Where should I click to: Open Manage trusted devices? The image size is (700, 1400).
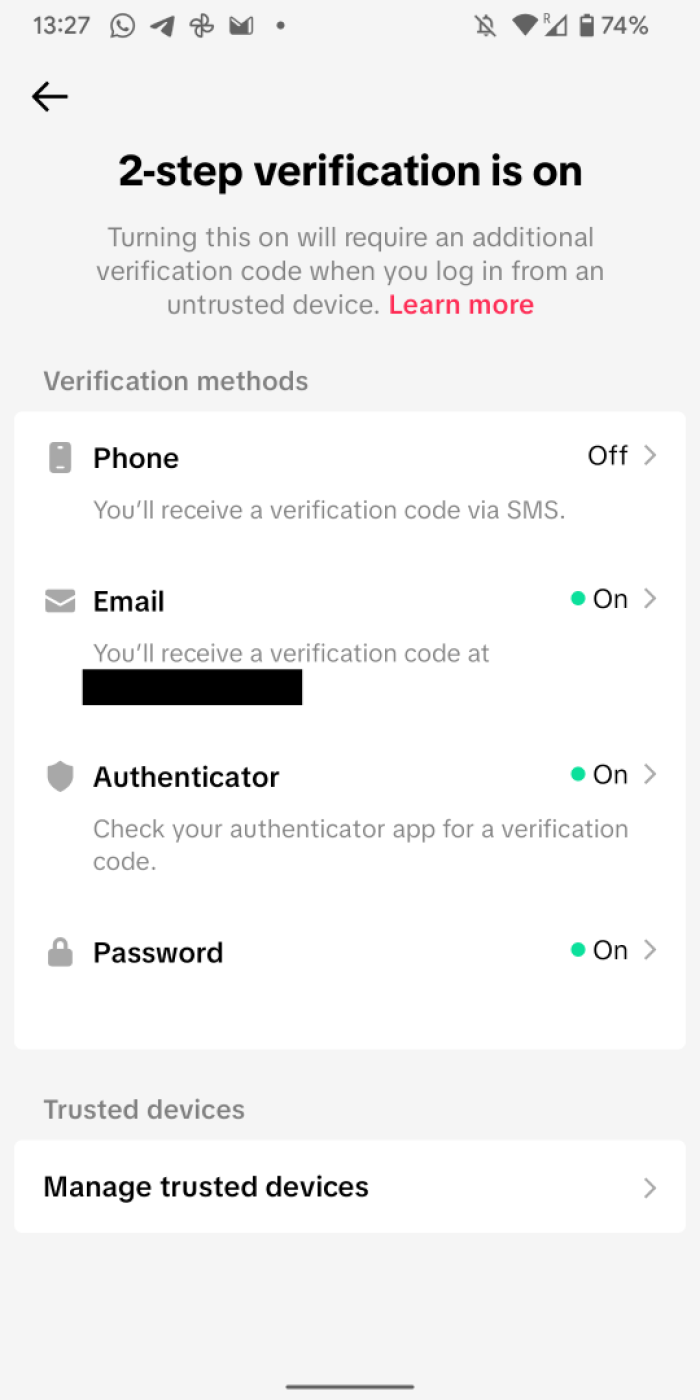coord(350,1187)
